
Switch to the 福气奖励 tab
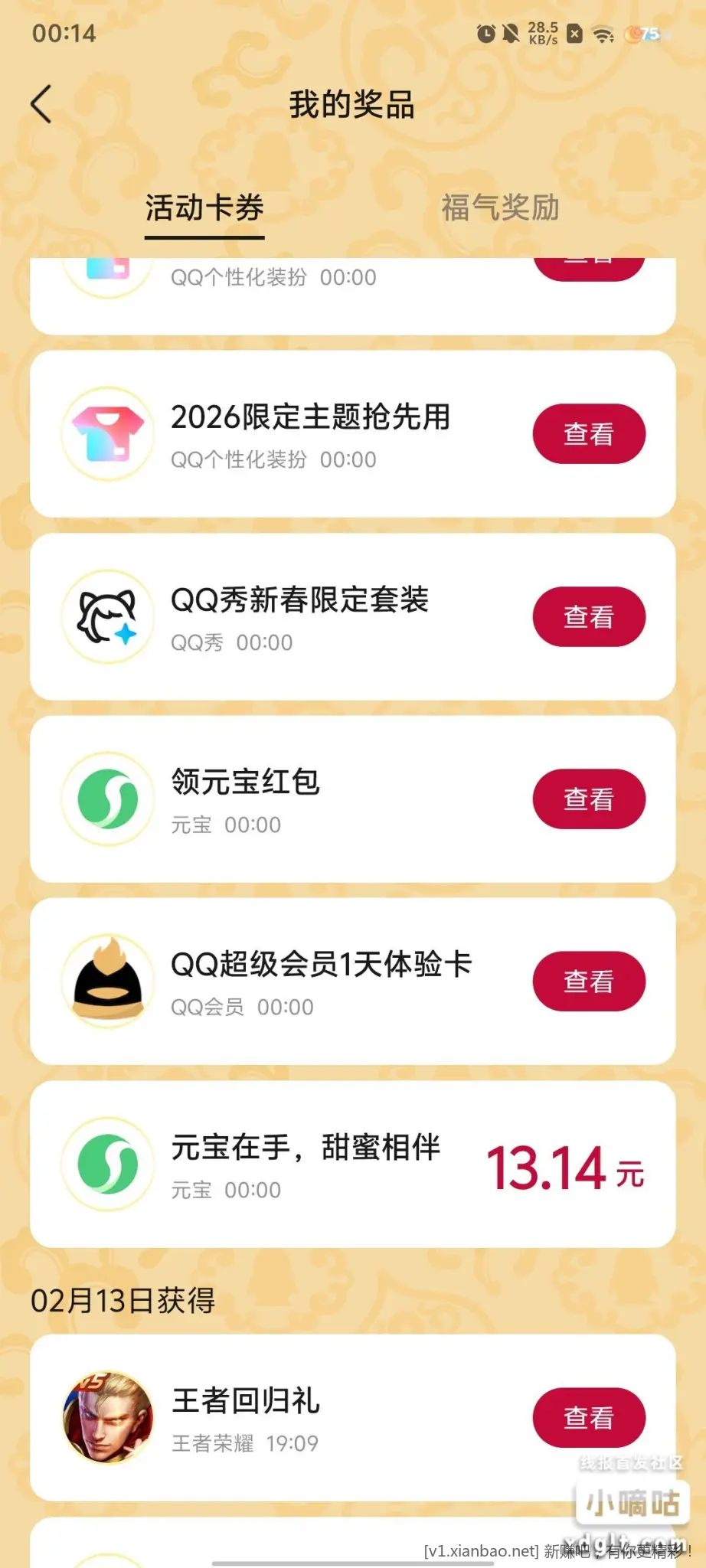tap(500, 208)
